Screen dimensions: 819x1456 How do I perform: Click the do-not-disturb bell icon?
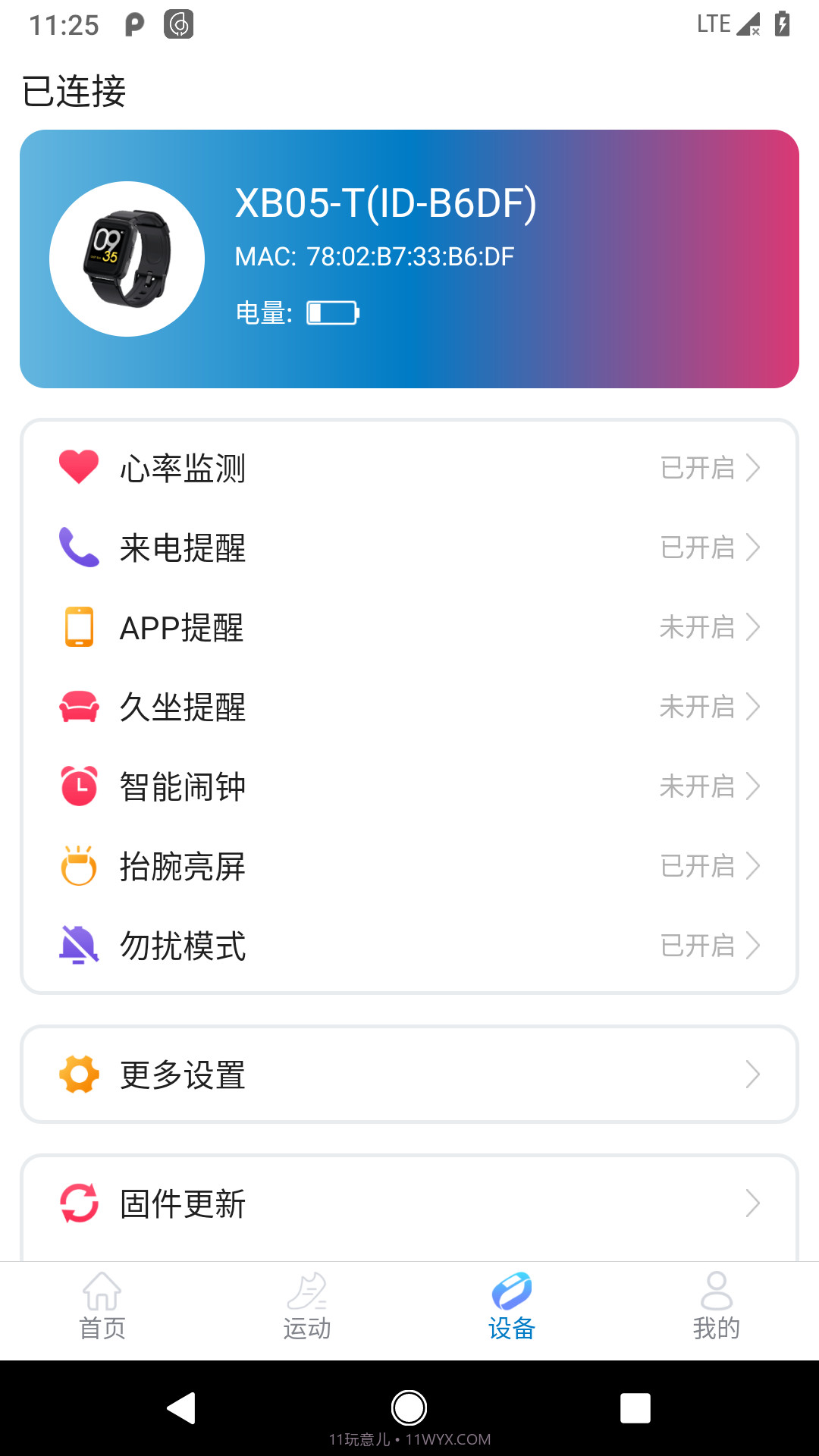(78, 946)
